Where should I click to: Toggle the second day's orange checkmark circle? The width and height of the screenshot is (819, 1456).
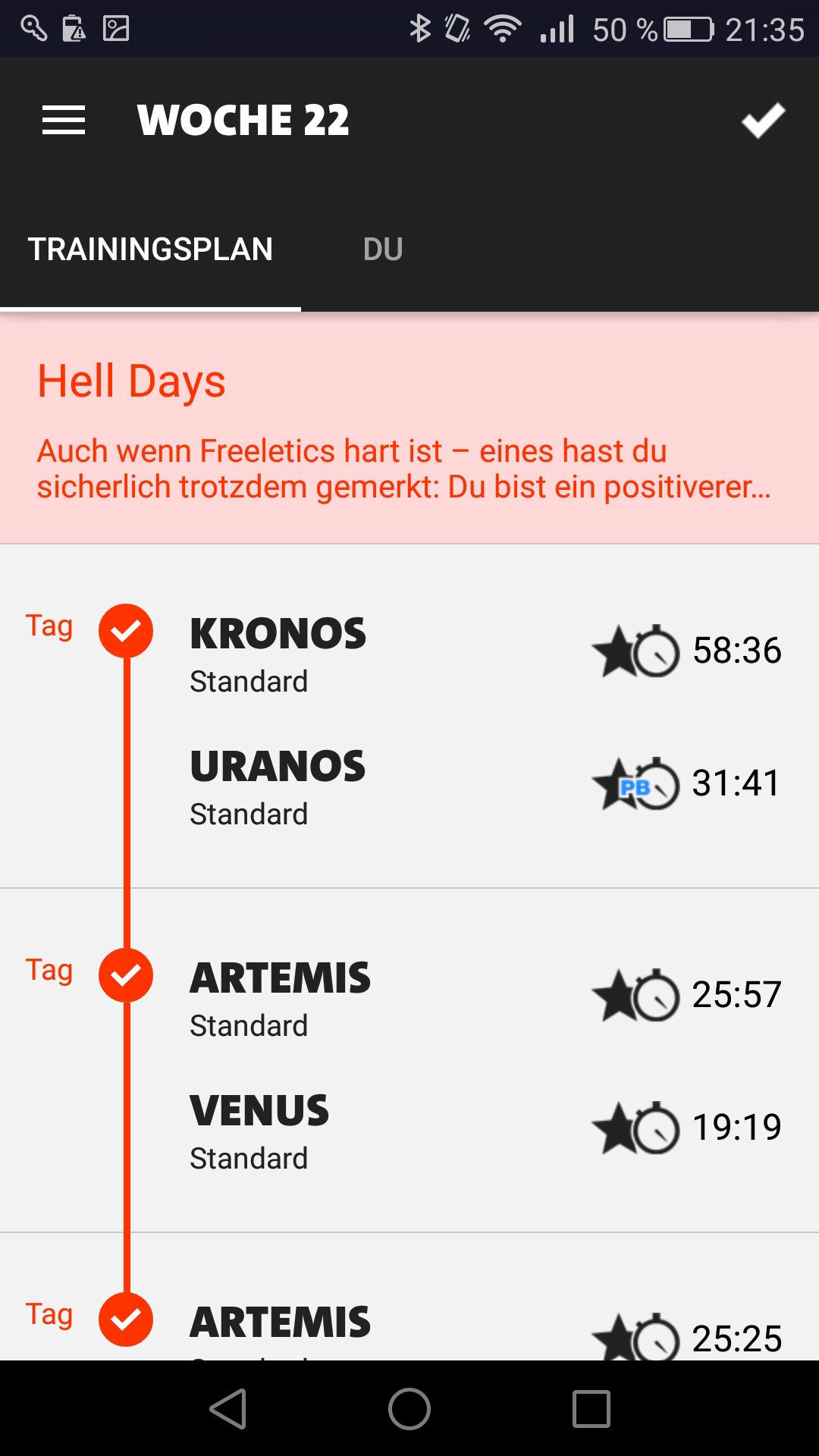pyautogui.click(x=126, y=973)
